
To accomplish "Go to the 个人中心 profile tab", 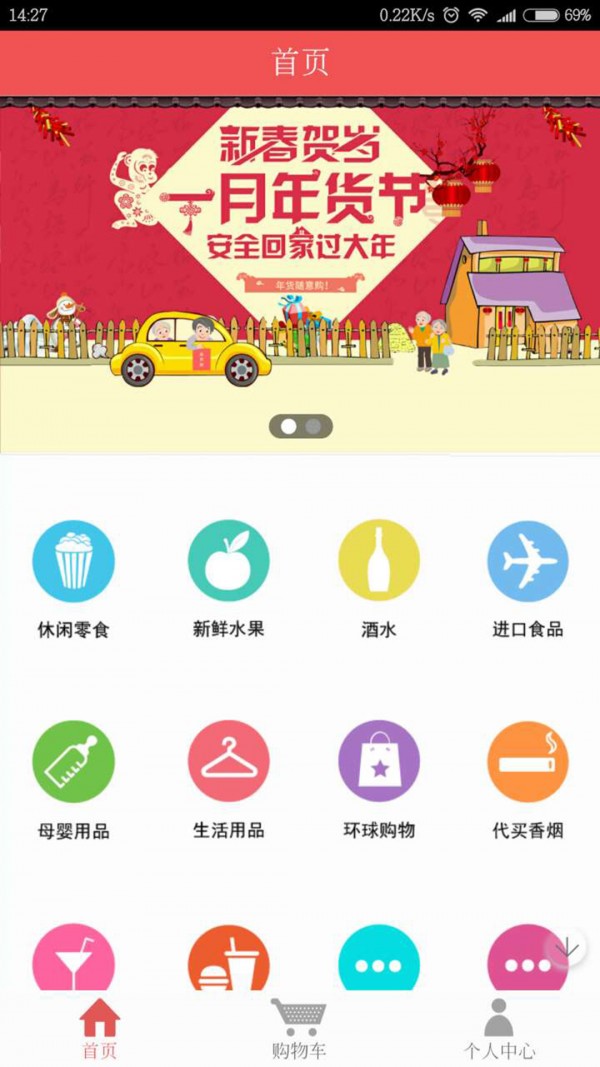I will pyautogui.click(x=498, y=1030).
